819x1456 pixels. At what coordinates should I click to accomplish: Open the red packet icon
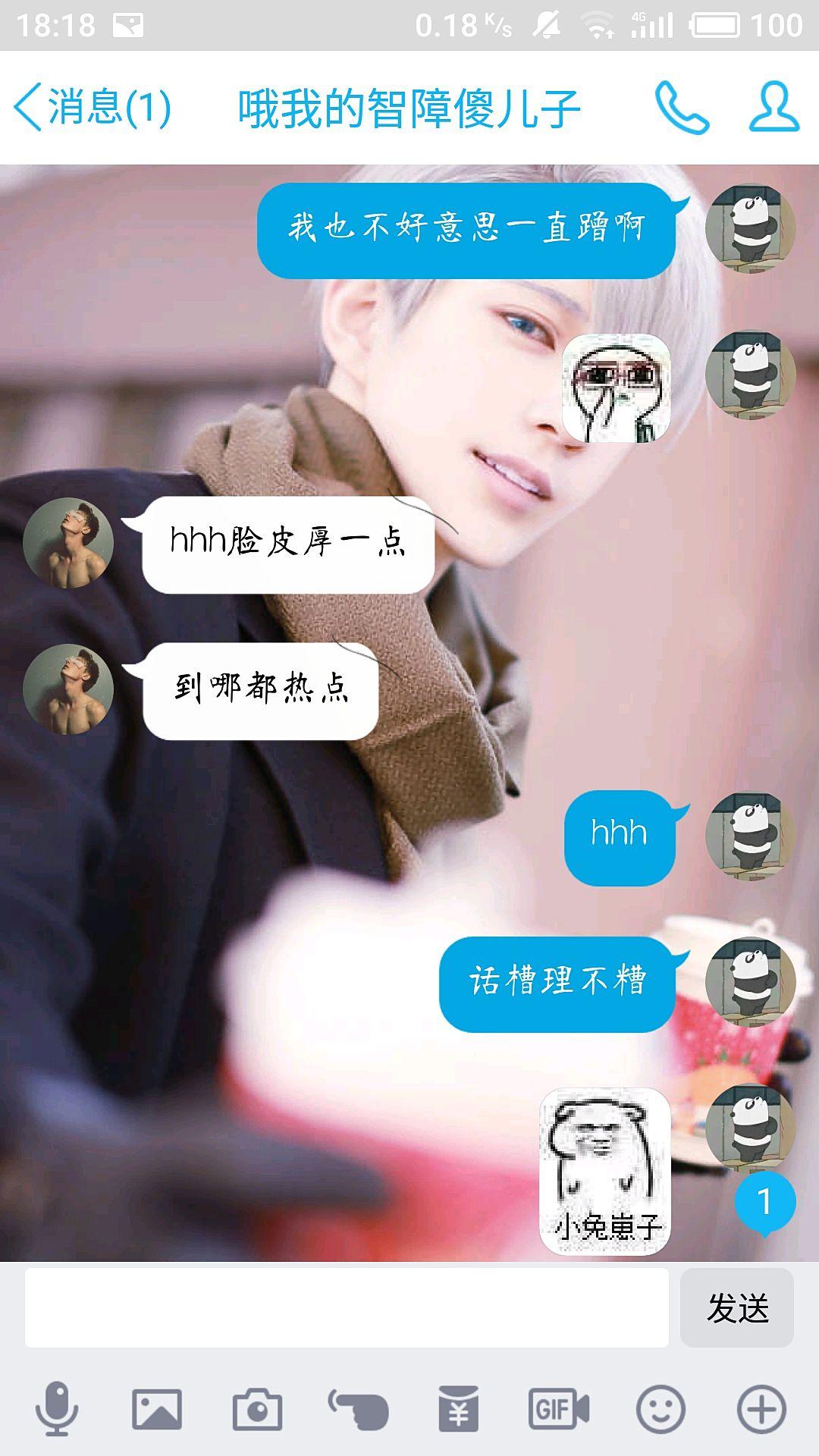(x=459, y=1410)
